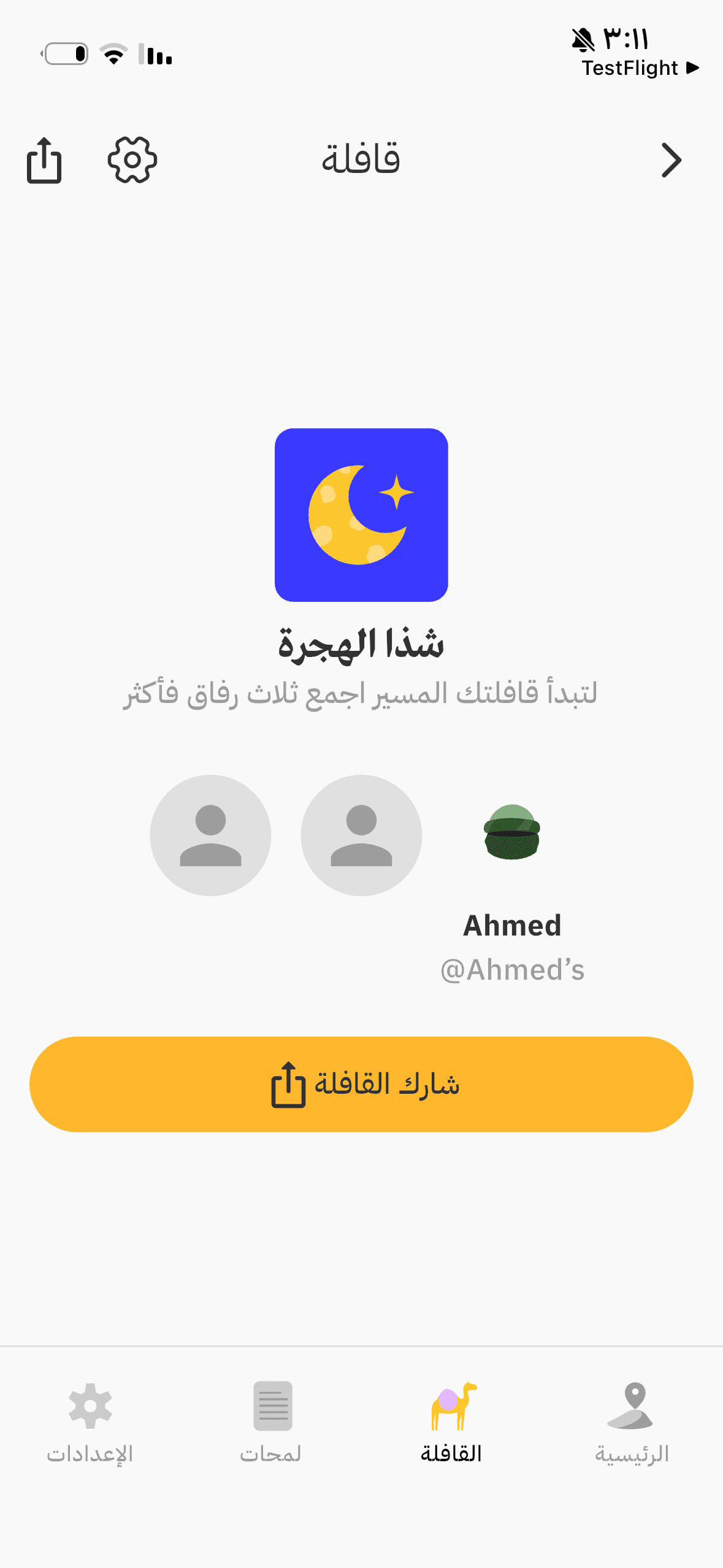
Task: Tap the TestFlight play arrow in status bar
Action: click(x=693, y=68)
